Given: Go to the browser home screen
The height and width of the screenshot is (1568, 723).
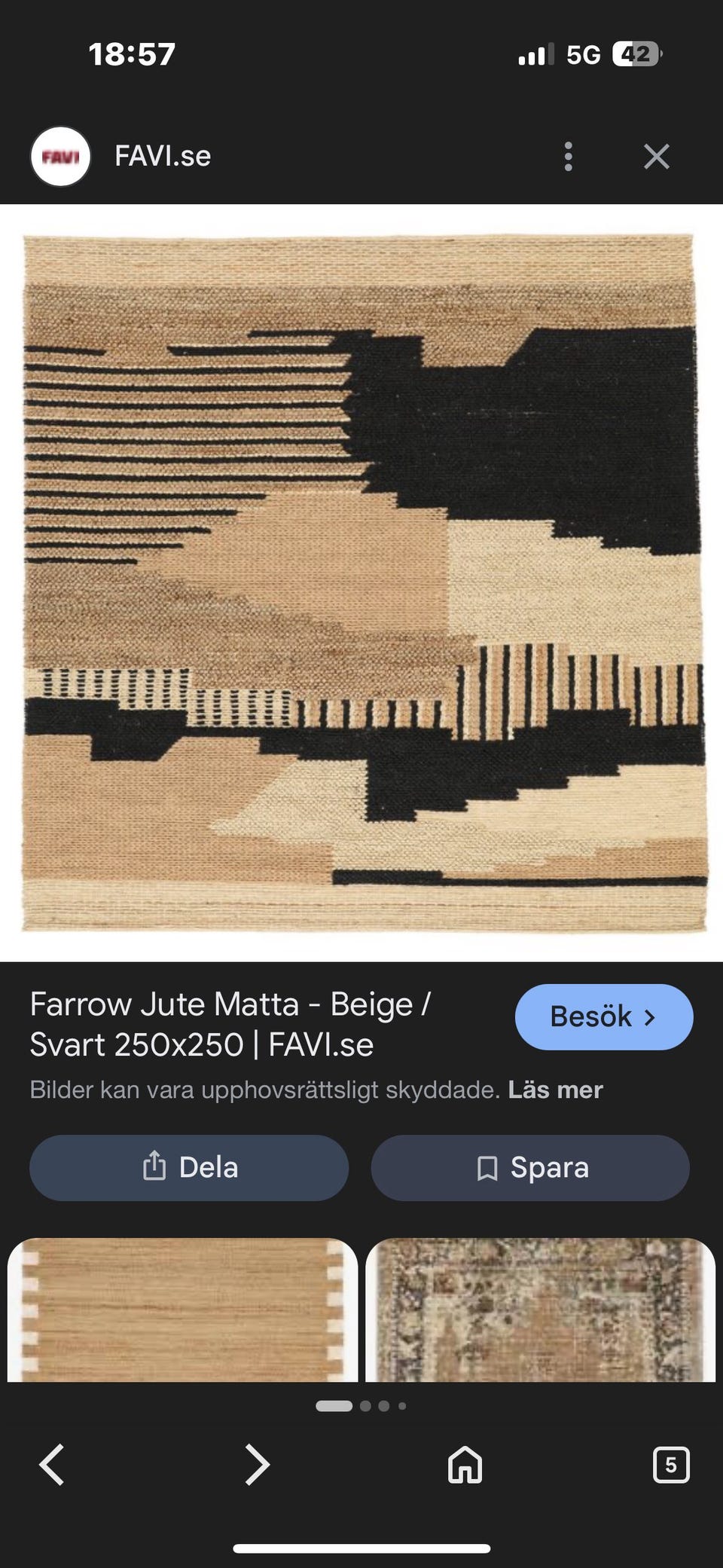Looking at the screenshot, I should (x=465, y=1465).
